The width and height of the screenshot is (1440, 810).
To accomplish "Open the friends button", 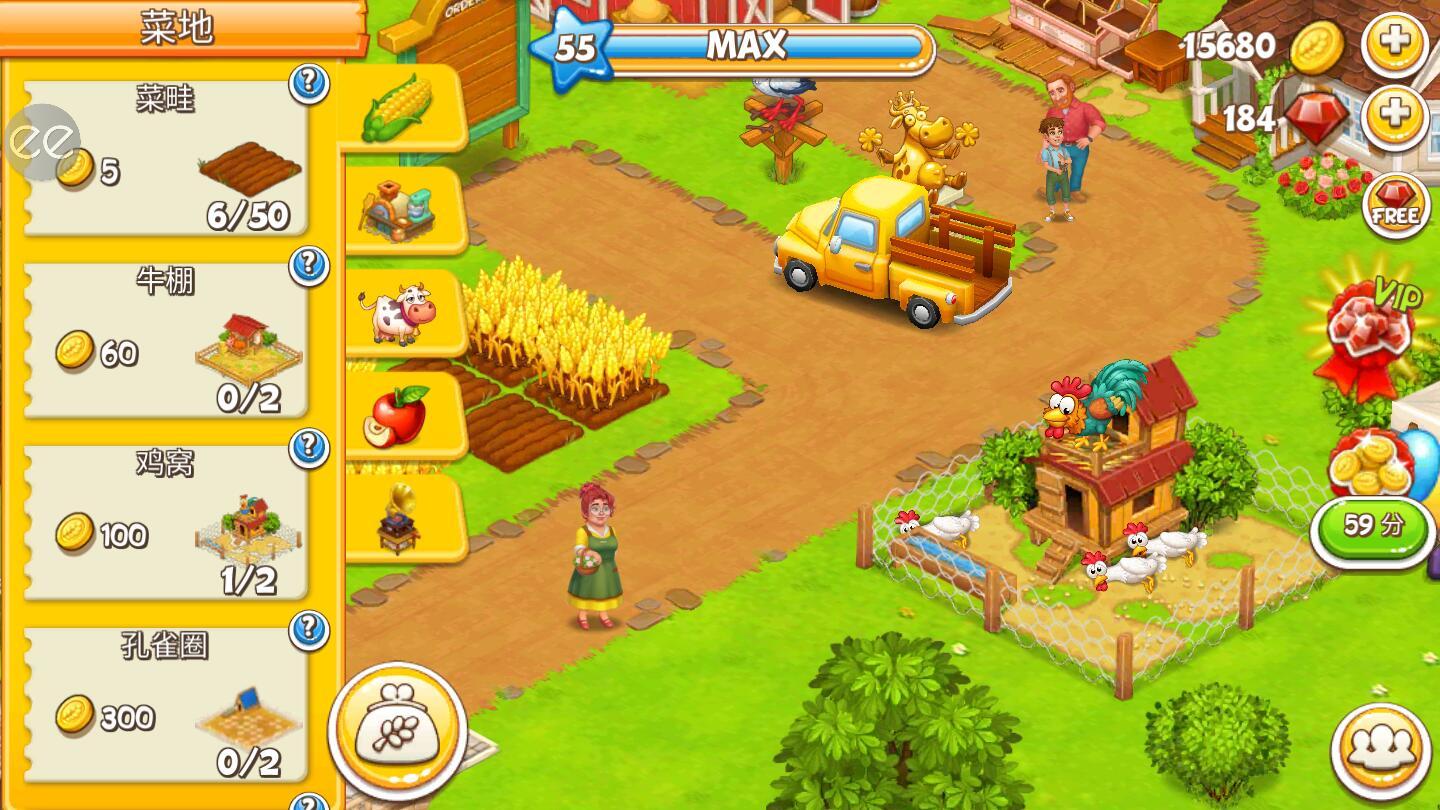I will click(1381, 752).
